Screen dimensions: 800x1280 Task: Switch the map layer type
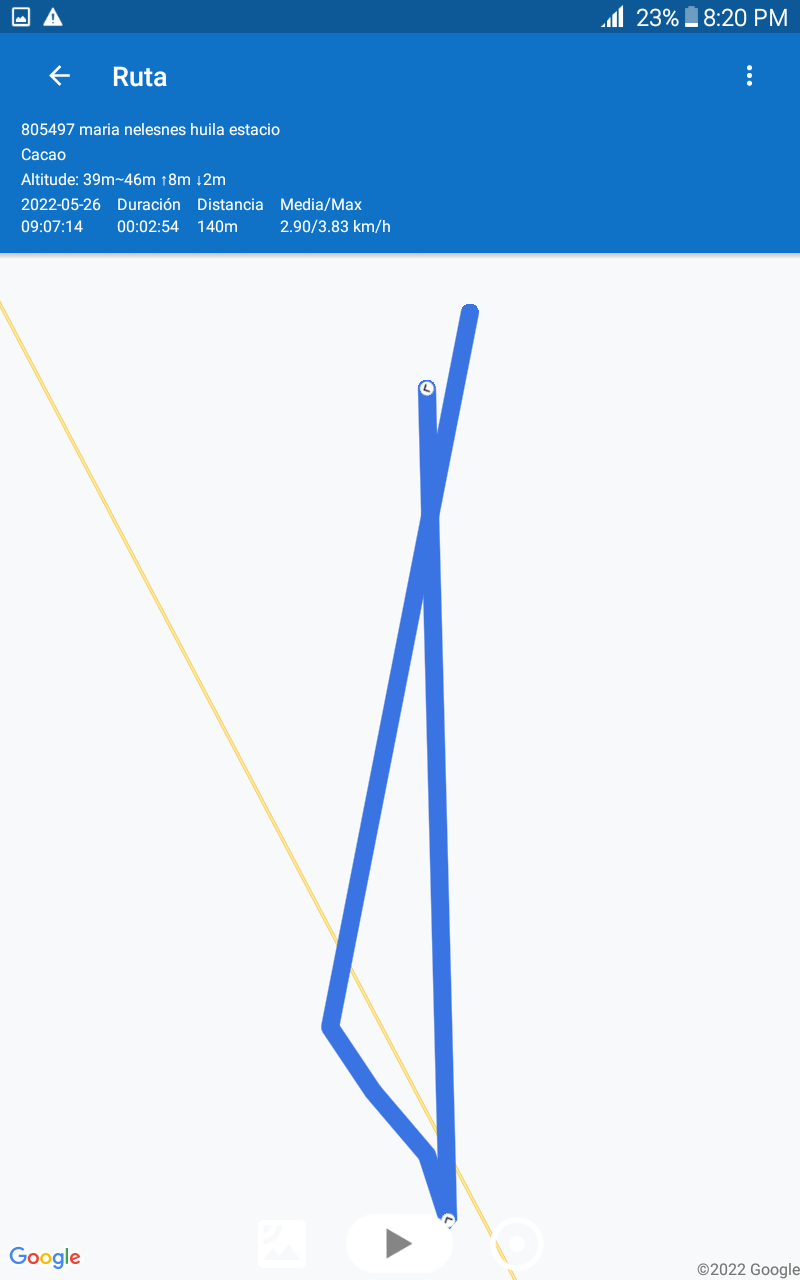click(x=282, y=1243)
